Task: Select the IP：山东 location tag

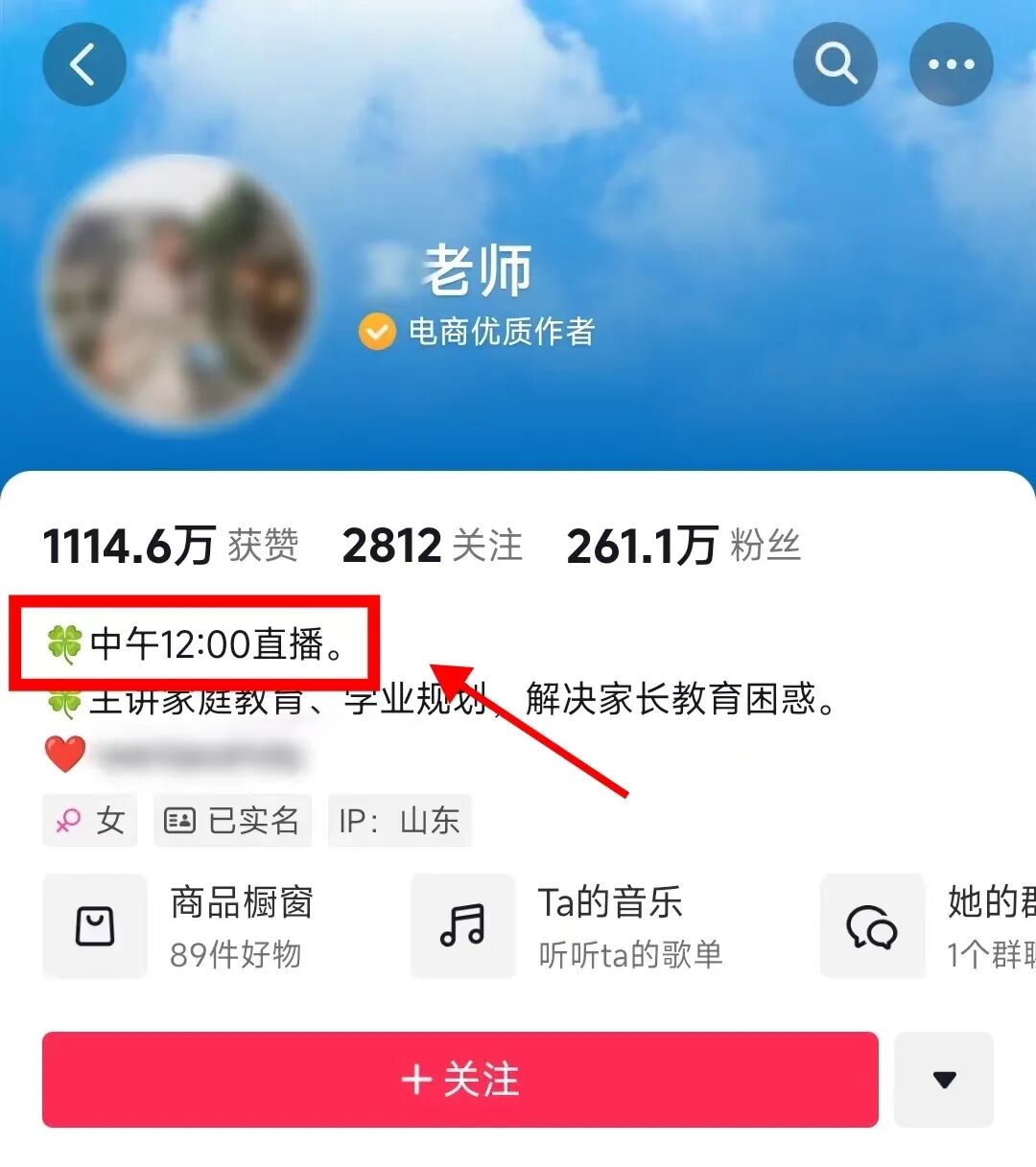Action: click(400, 821)
